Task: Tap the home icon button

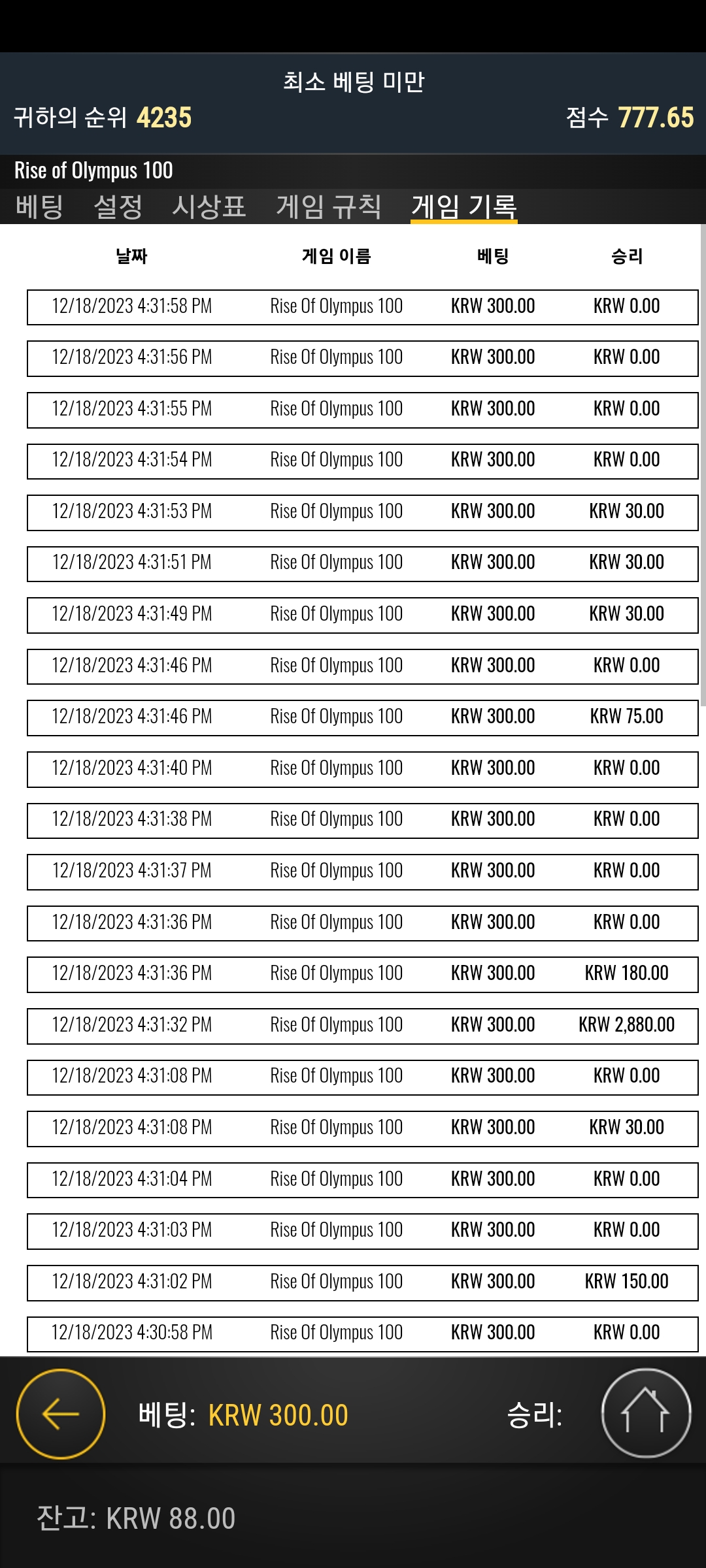Action: (646, 1414)
